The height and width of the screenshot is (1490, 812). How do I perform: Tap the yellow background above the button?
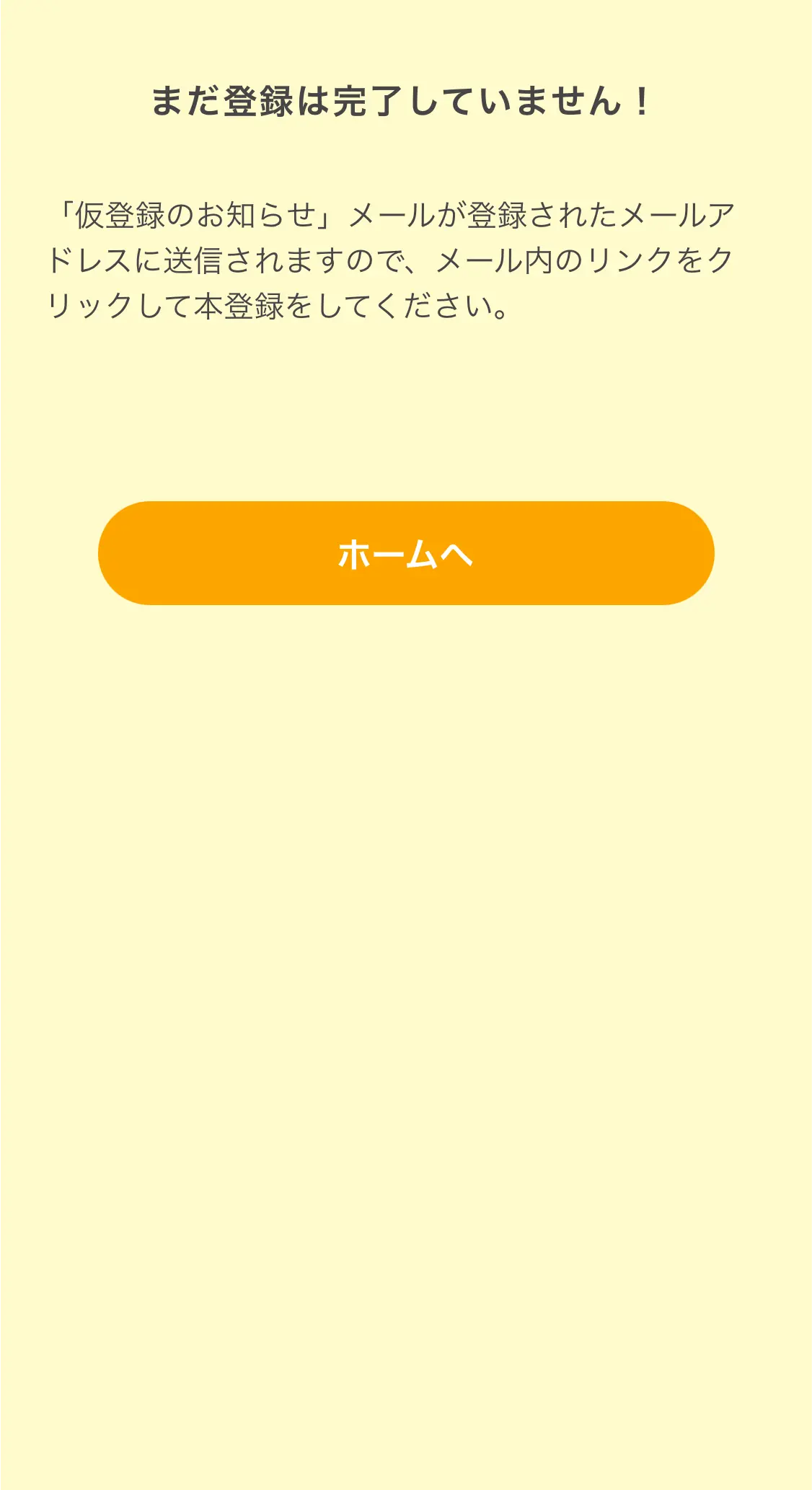coord(406,418)
